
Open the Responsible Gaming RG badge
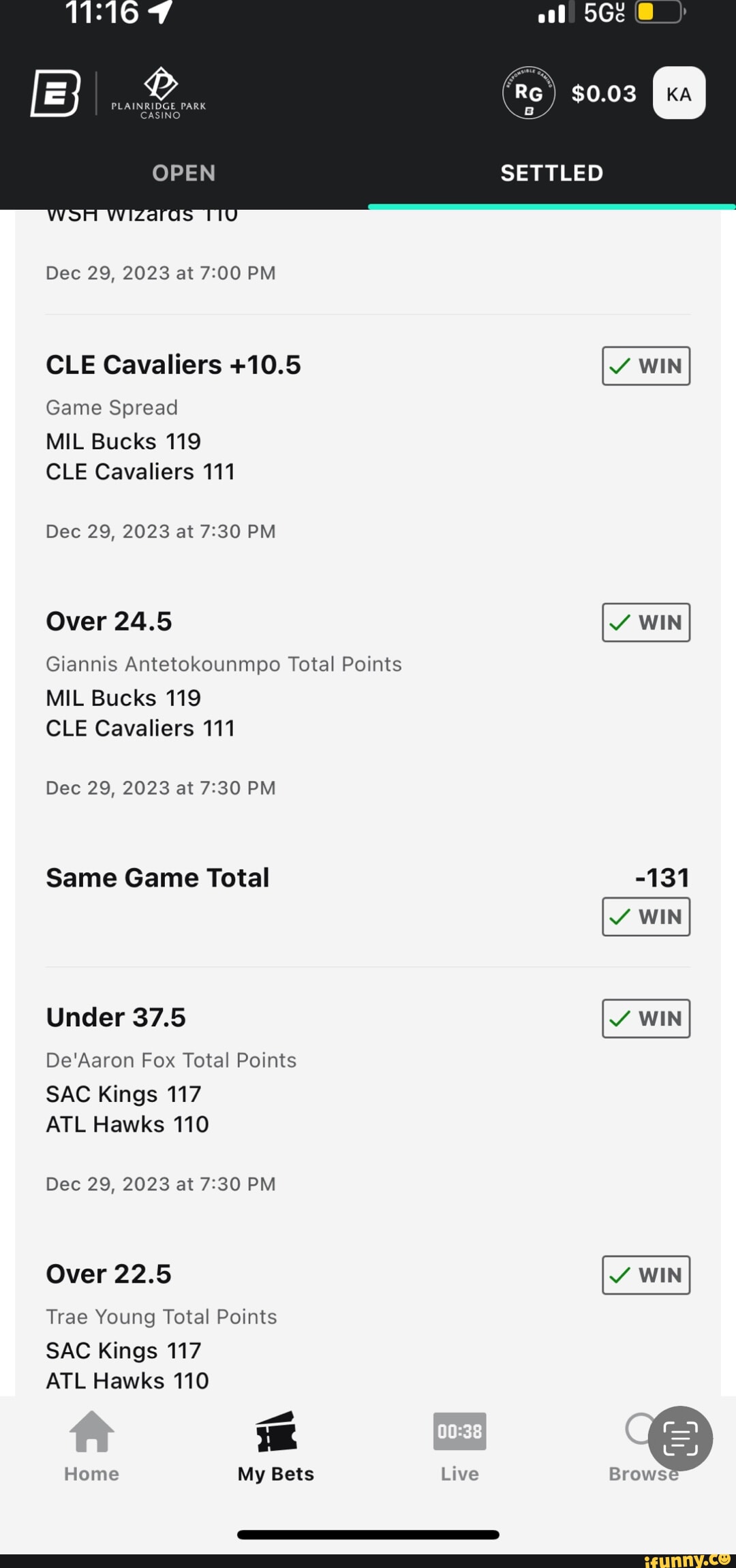(528, 93)
